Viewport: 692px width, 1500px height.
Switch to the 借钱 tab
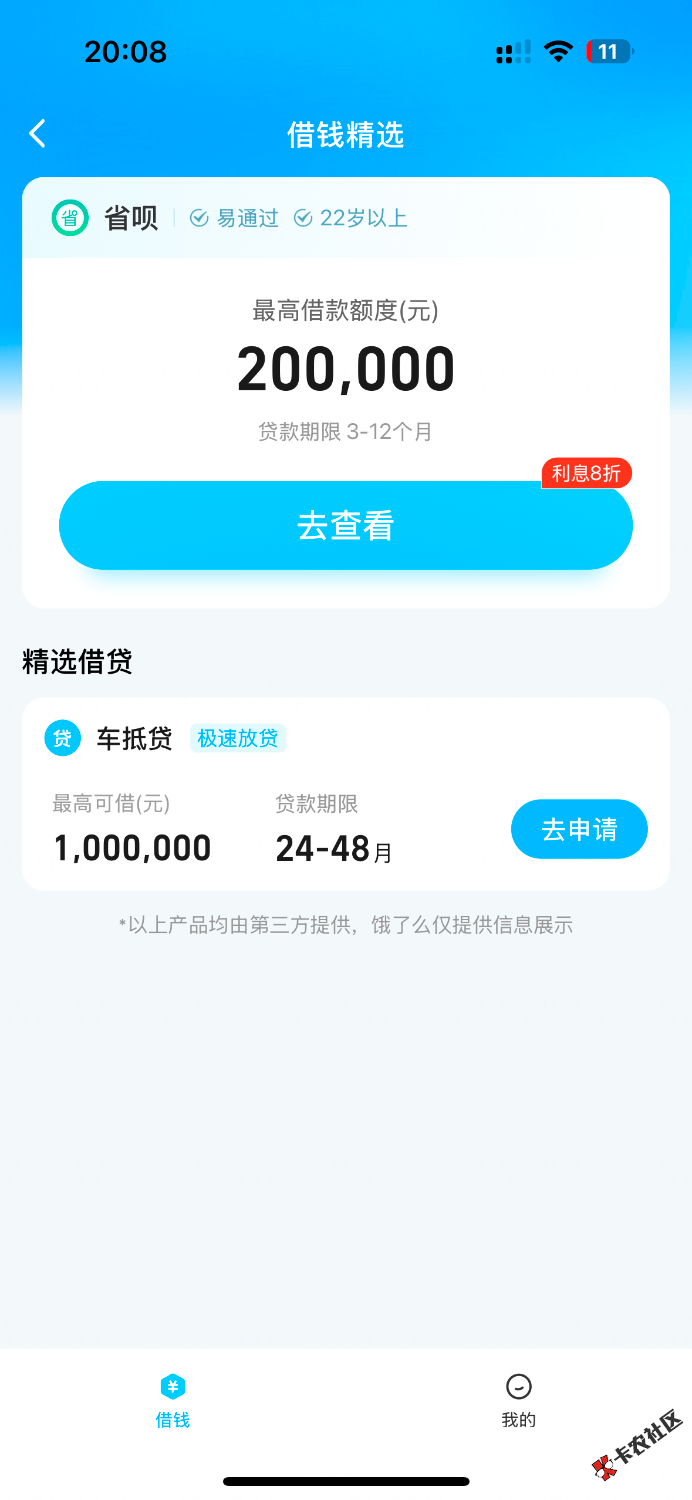173,1400
